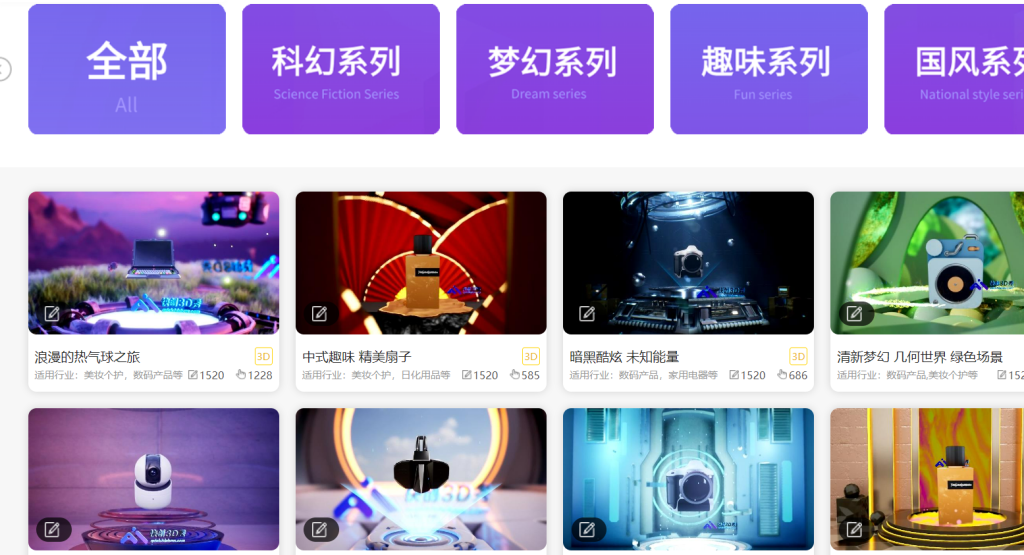Switch to the 科幻系列 category
1024x555 pixels.
[340, 69]
